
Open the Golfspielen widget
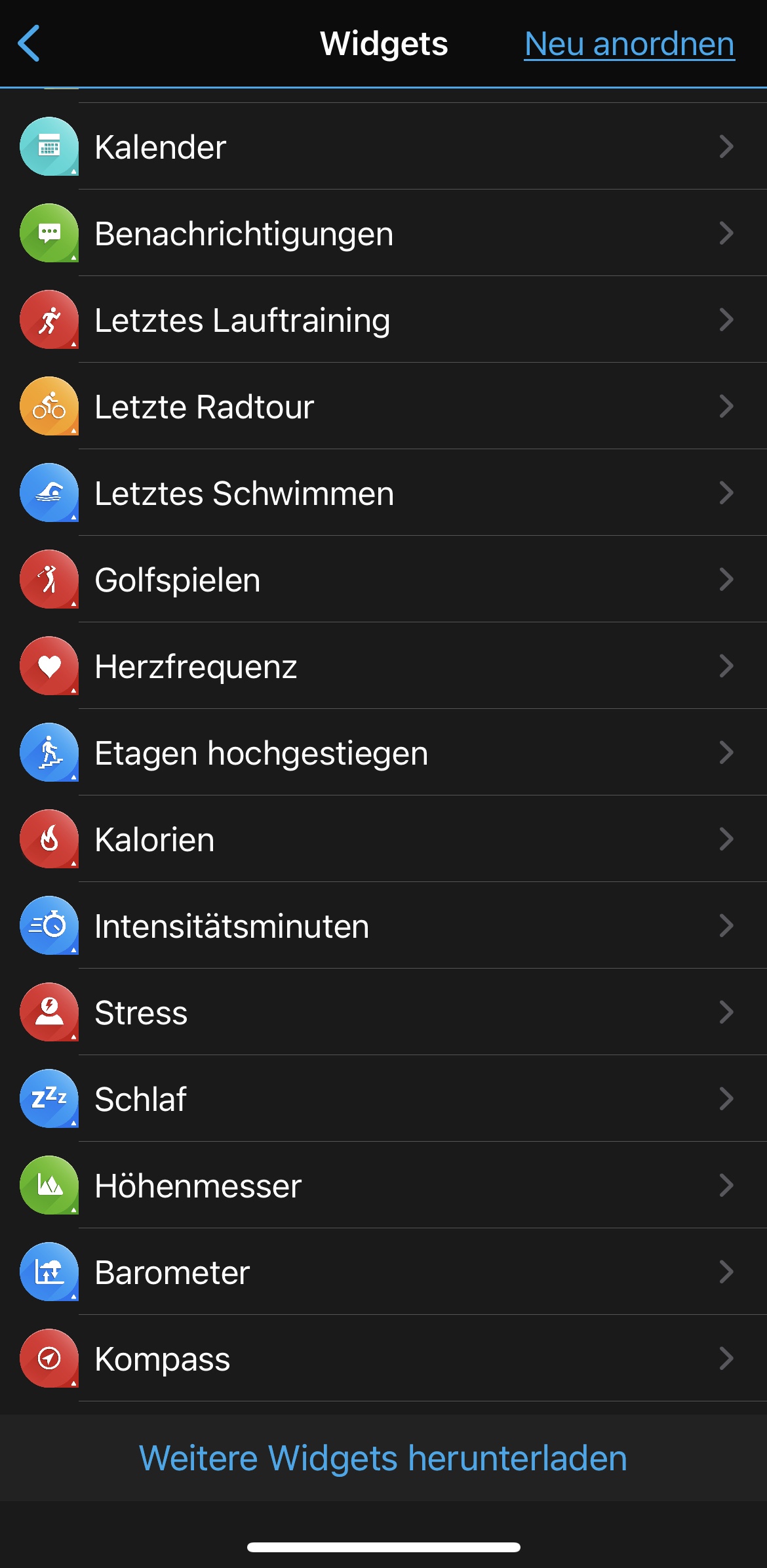(383, 580)
